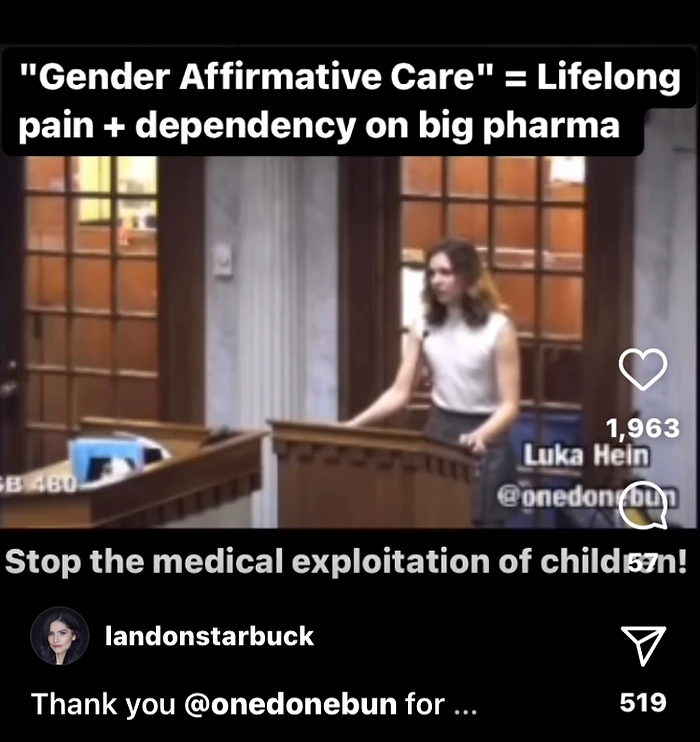Share the reel via paper plane icon
This screenshot has width=700, height=742.
(643, 645)
